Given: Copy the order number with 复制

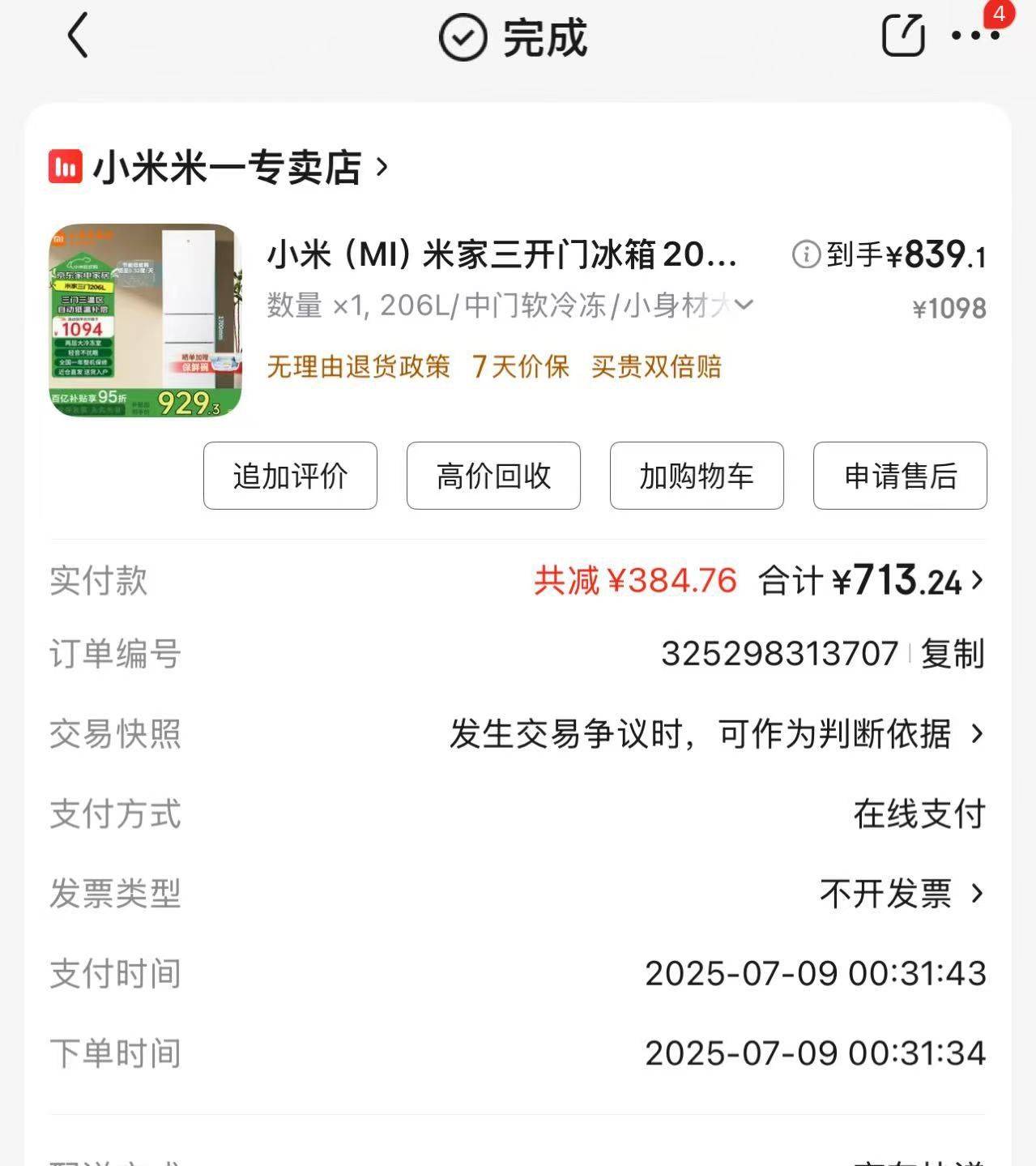Looking at the screenshot, I should pyautogui.click(x=953, y=653).
